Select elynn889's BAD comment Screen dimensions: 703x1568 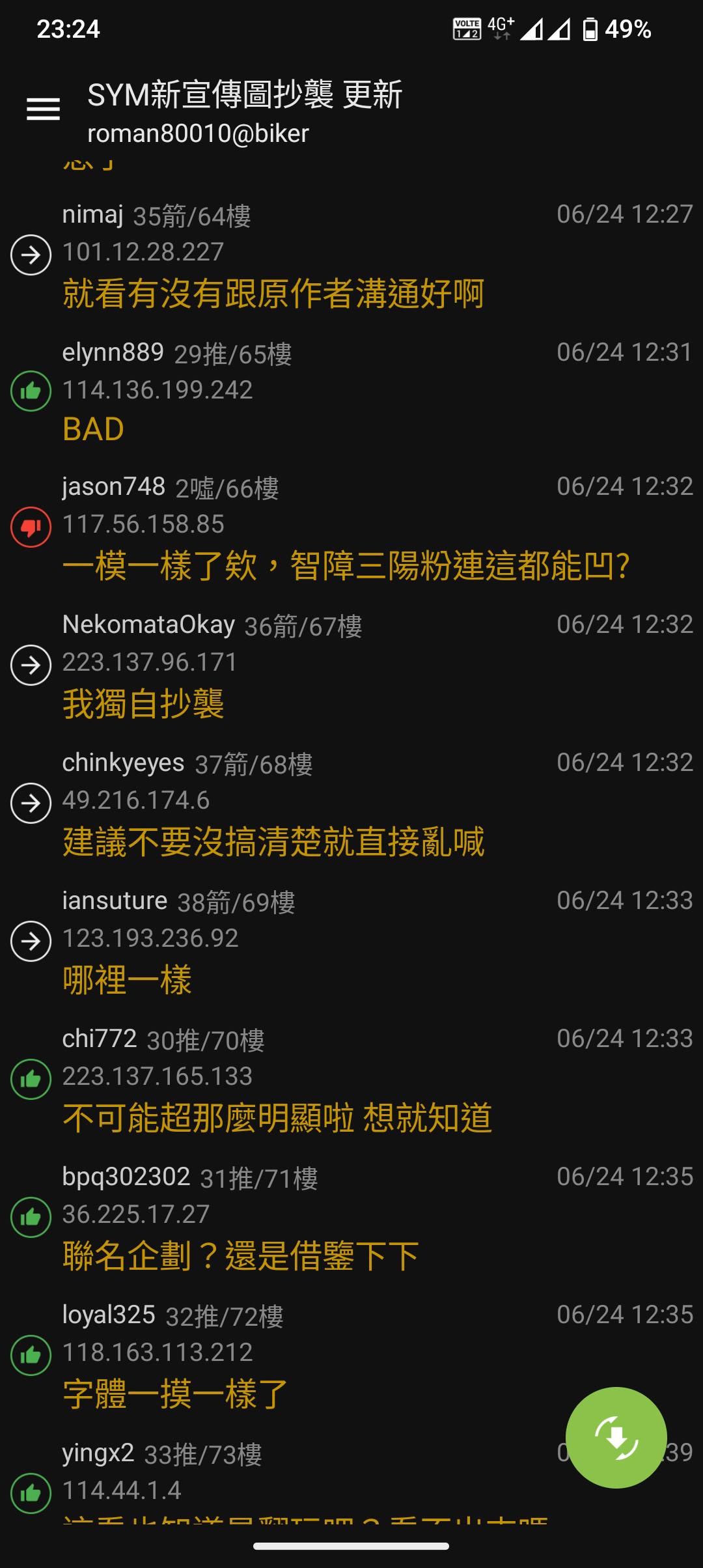pyautogui.click(x=351, y=393)
